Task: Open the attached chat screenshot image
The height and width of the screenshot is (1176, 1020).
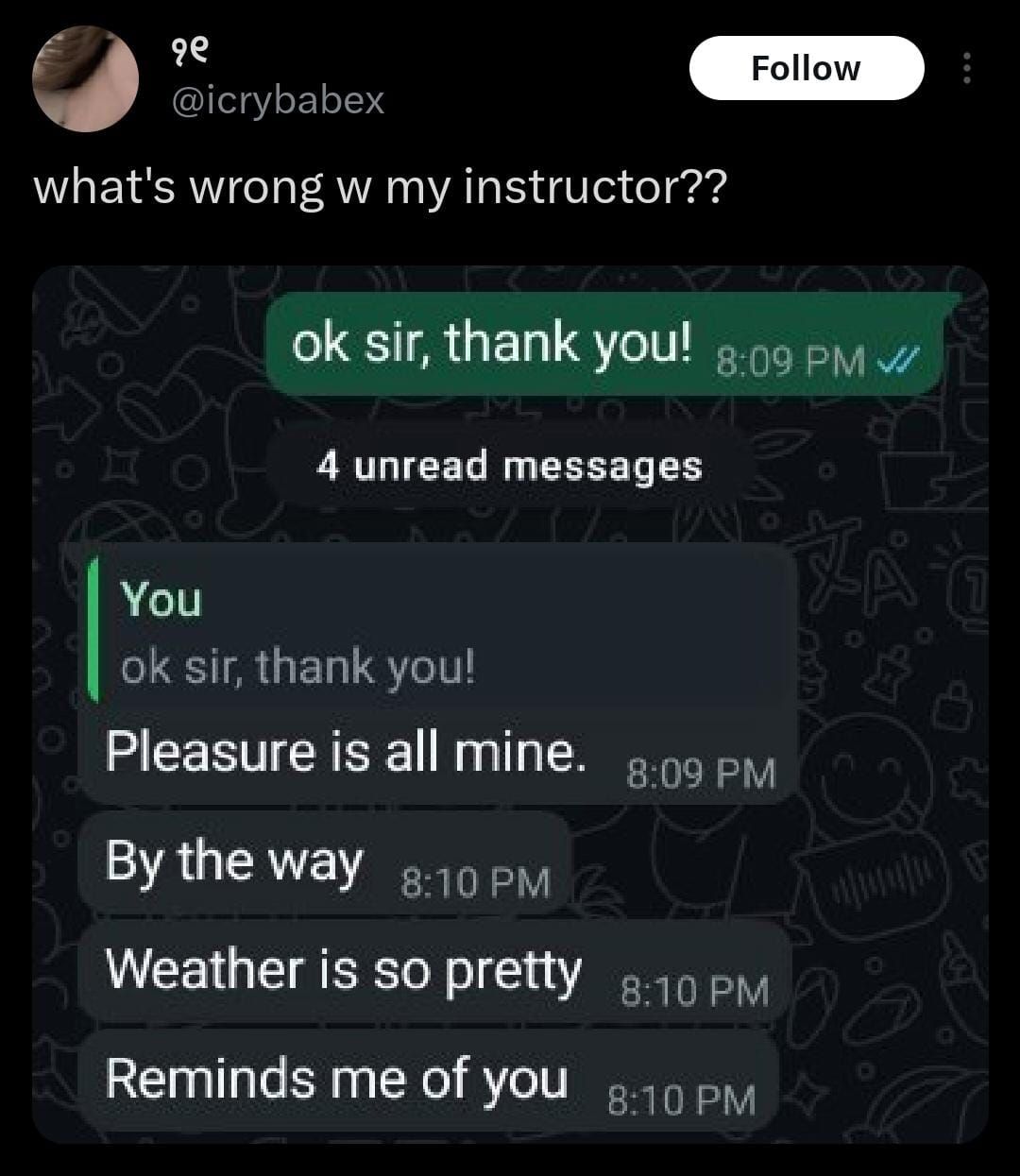Action: tap(510, 704)
